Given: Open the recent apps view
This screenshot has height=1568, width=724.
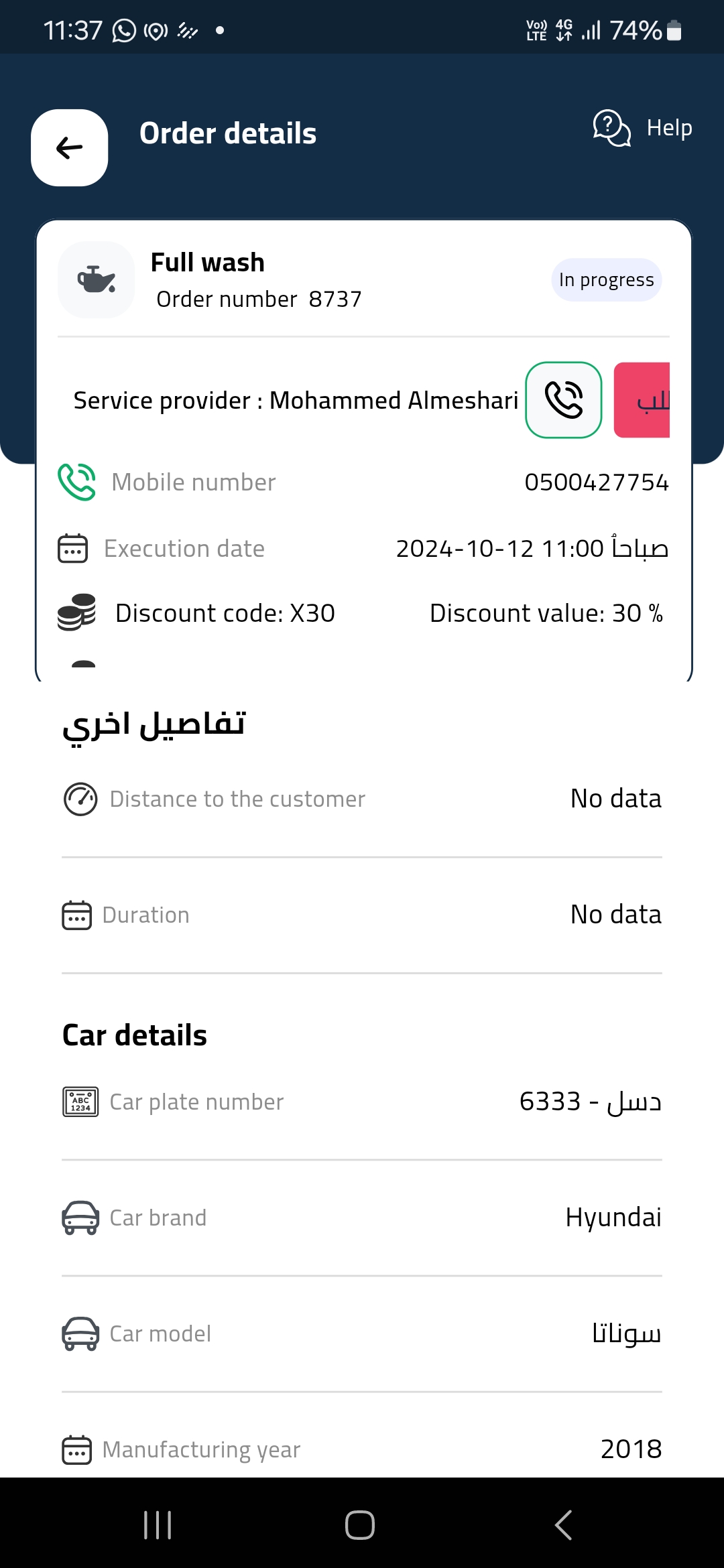Looking at the screenshot, I should [158, 1525].
